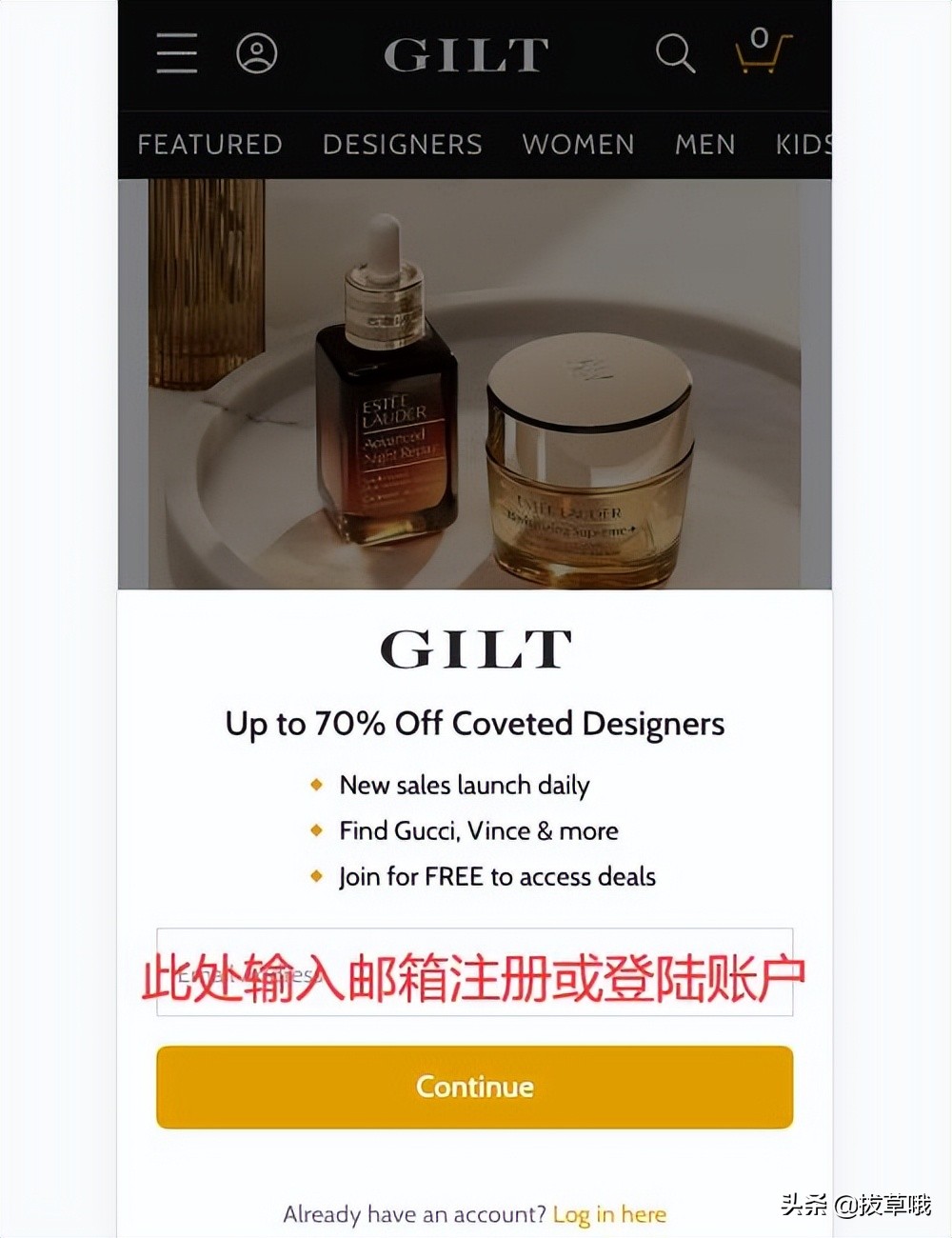Switch to the FEATURED tab
This screenshot has width=952, height=1238.
point(209,144)
